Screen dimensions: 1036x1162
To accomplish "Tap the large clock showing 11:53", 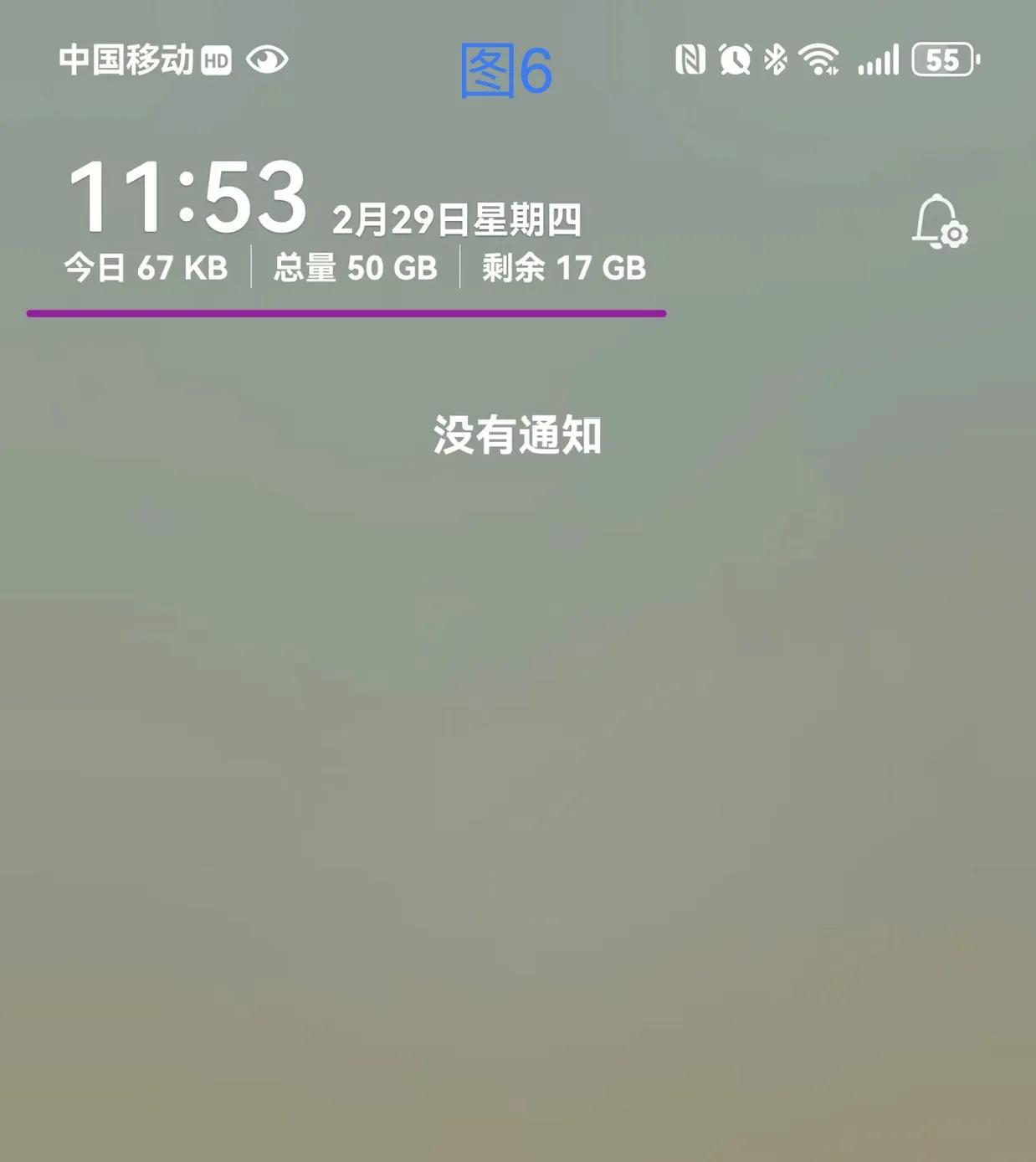I will 188,198.
